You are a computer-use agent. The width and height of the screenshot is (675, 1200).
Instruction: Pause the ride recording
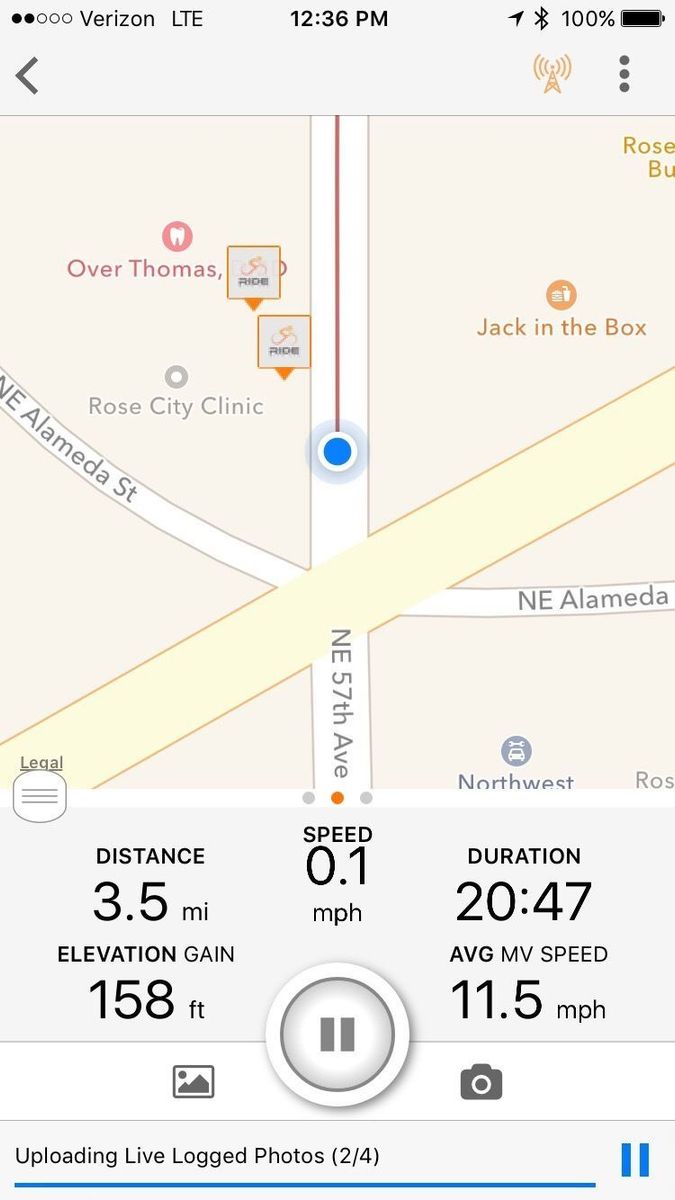click(x=337, y=1034)
